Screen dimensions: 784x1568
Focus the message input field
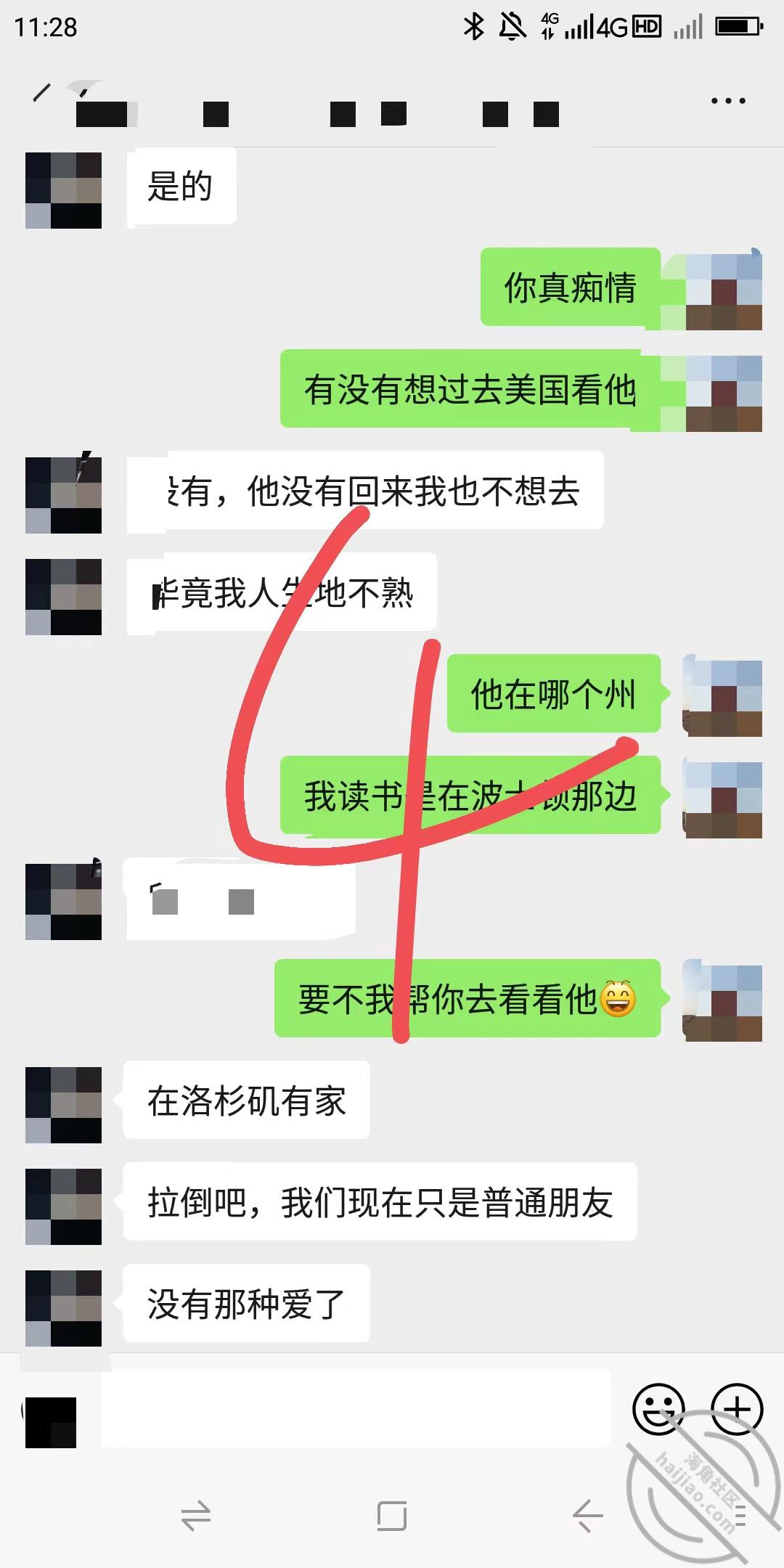[x=356, y=1408]
